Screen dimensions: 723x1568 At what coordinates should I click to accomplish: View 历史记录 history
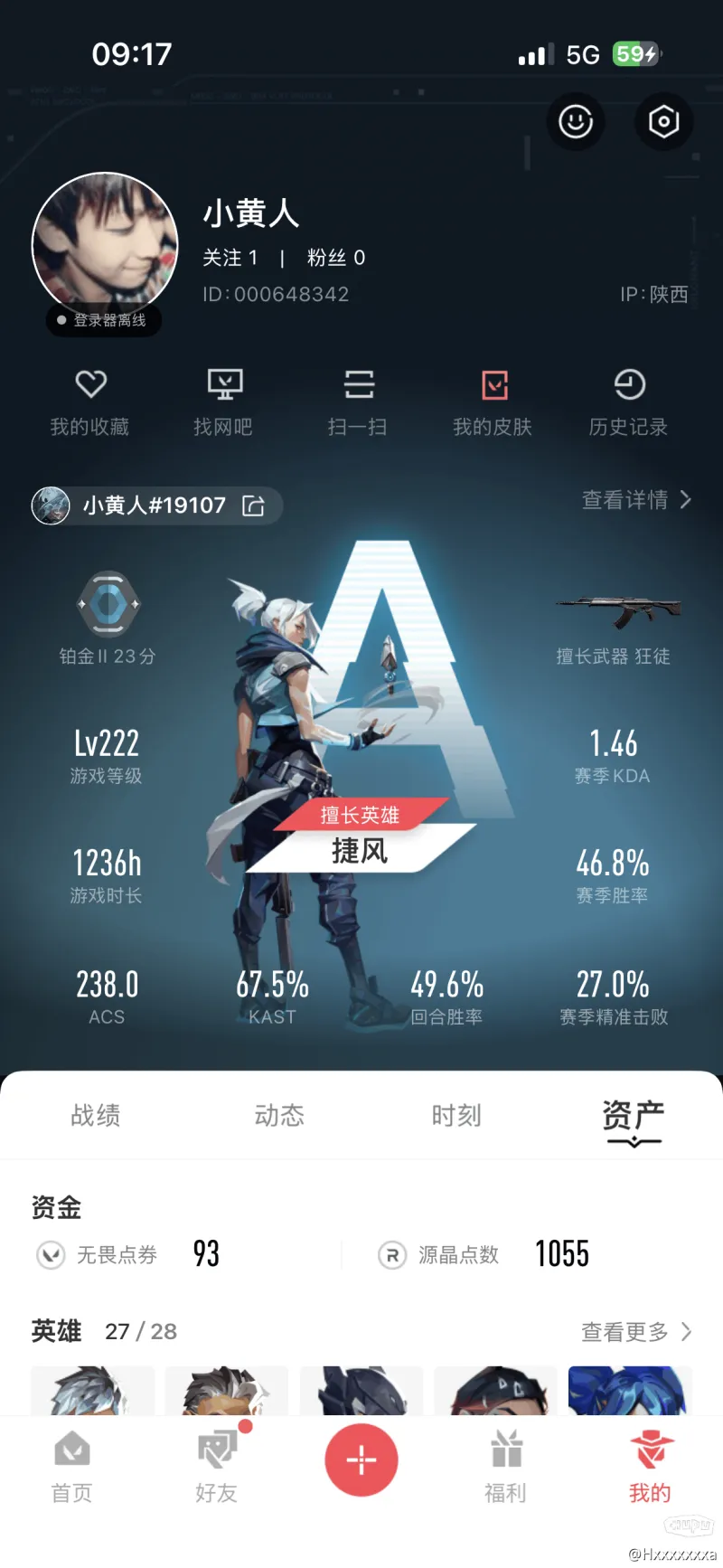tap(628, 401)
